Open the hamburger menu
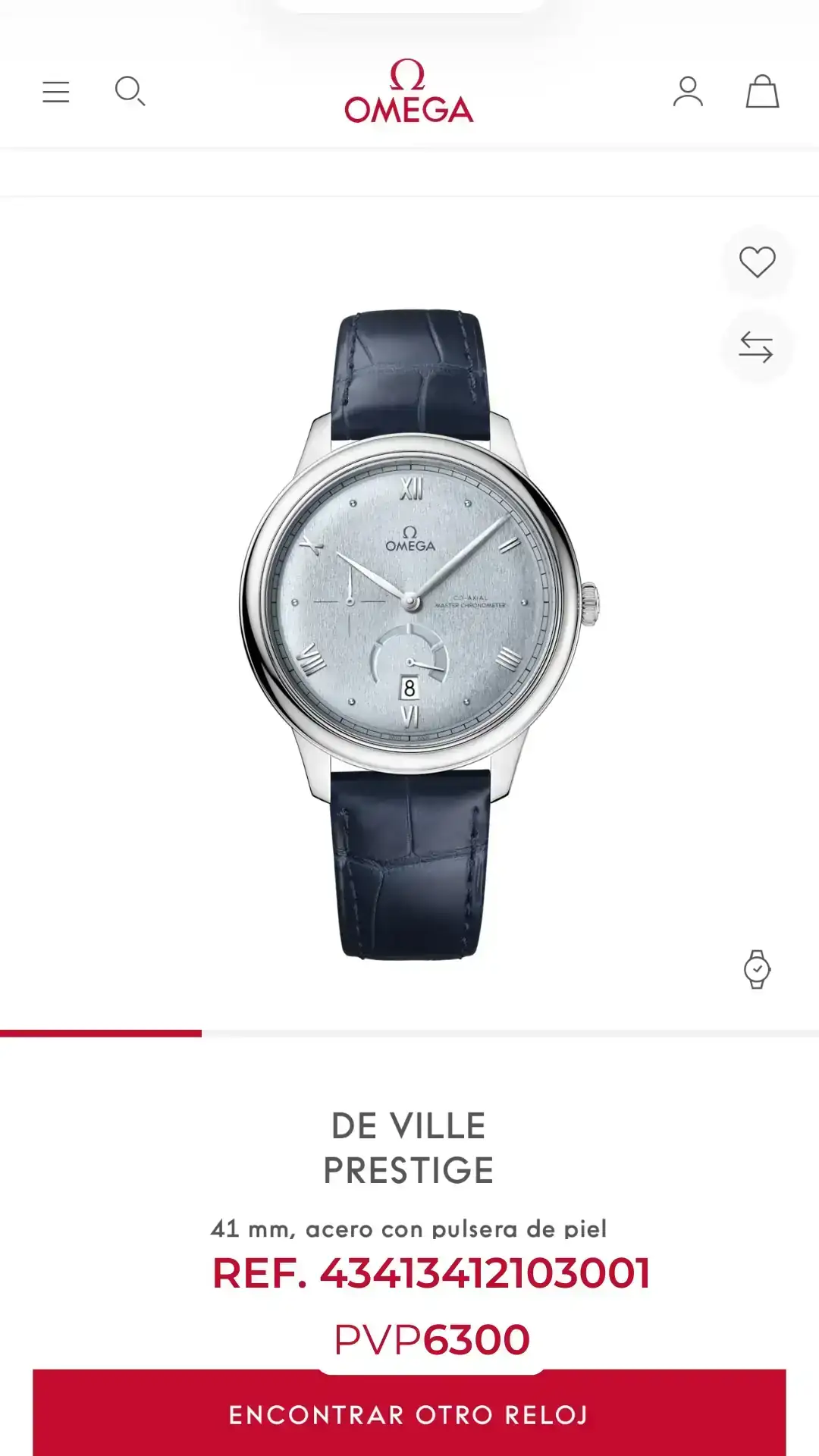 click(55, 92)
